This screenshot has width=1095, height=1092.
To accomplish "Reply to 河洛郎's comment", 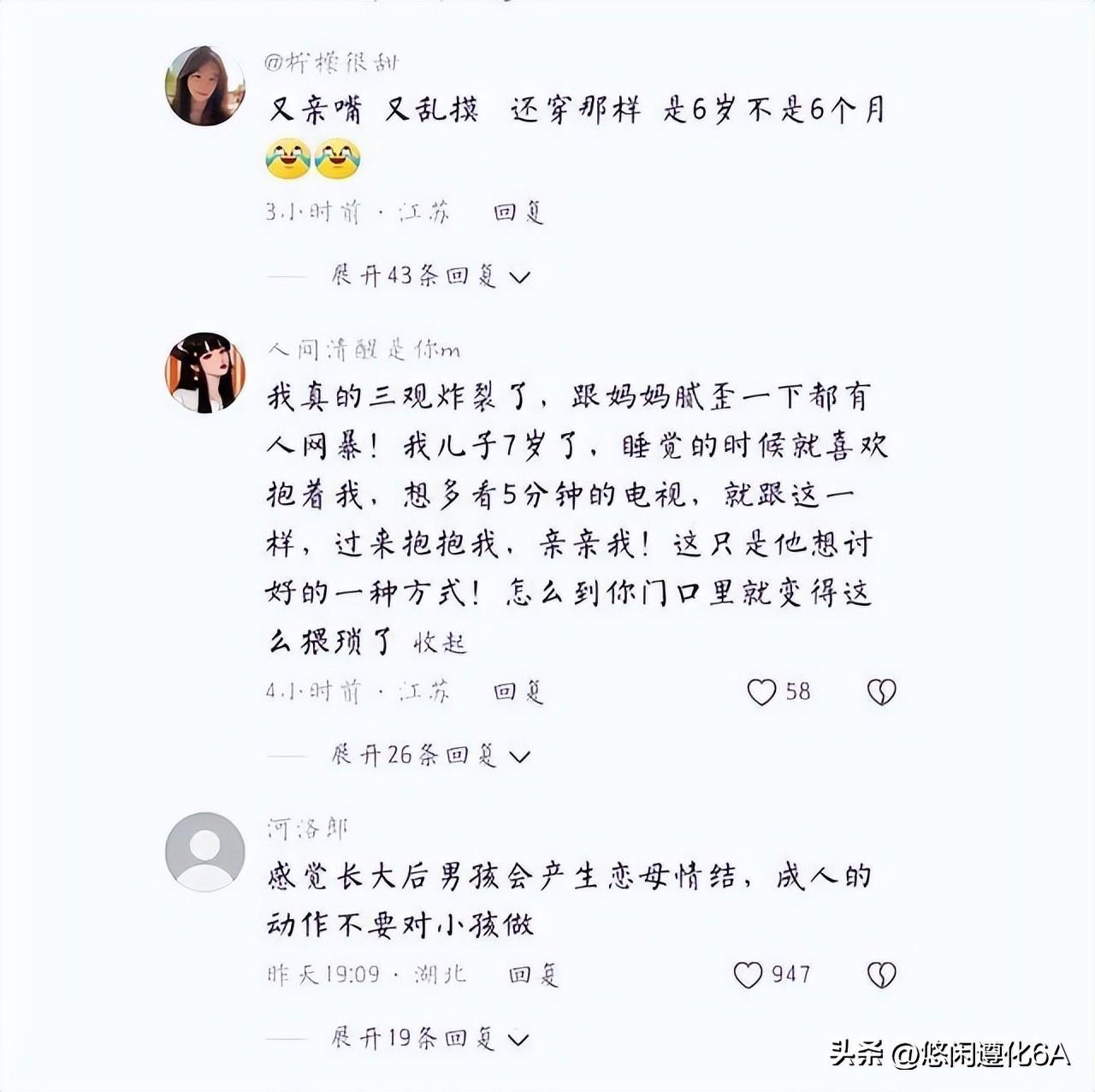I will click(533, 974).
